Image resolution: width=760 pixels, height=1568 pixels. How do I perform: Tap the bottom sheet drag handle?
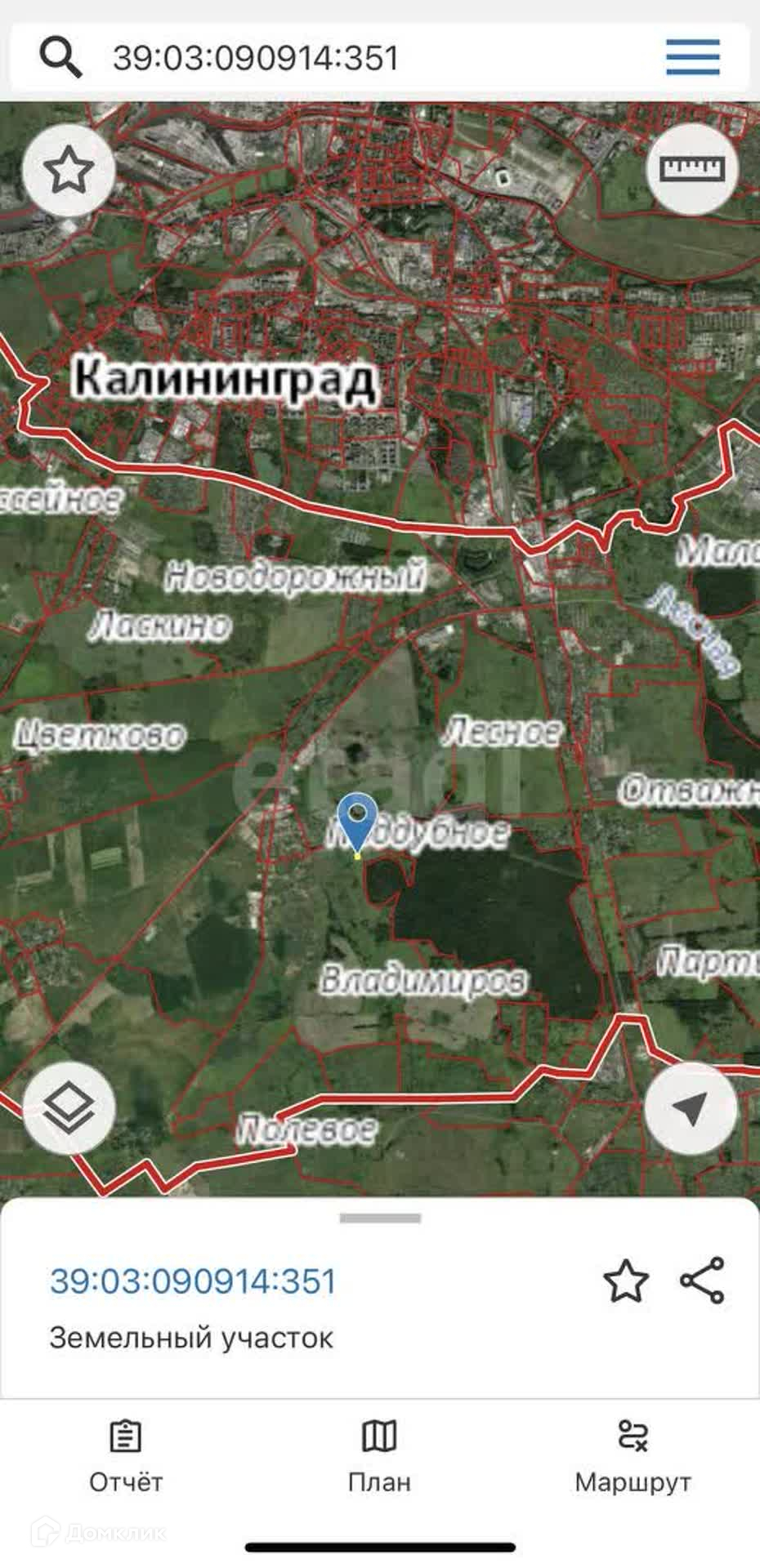(x=380, y=1218)
